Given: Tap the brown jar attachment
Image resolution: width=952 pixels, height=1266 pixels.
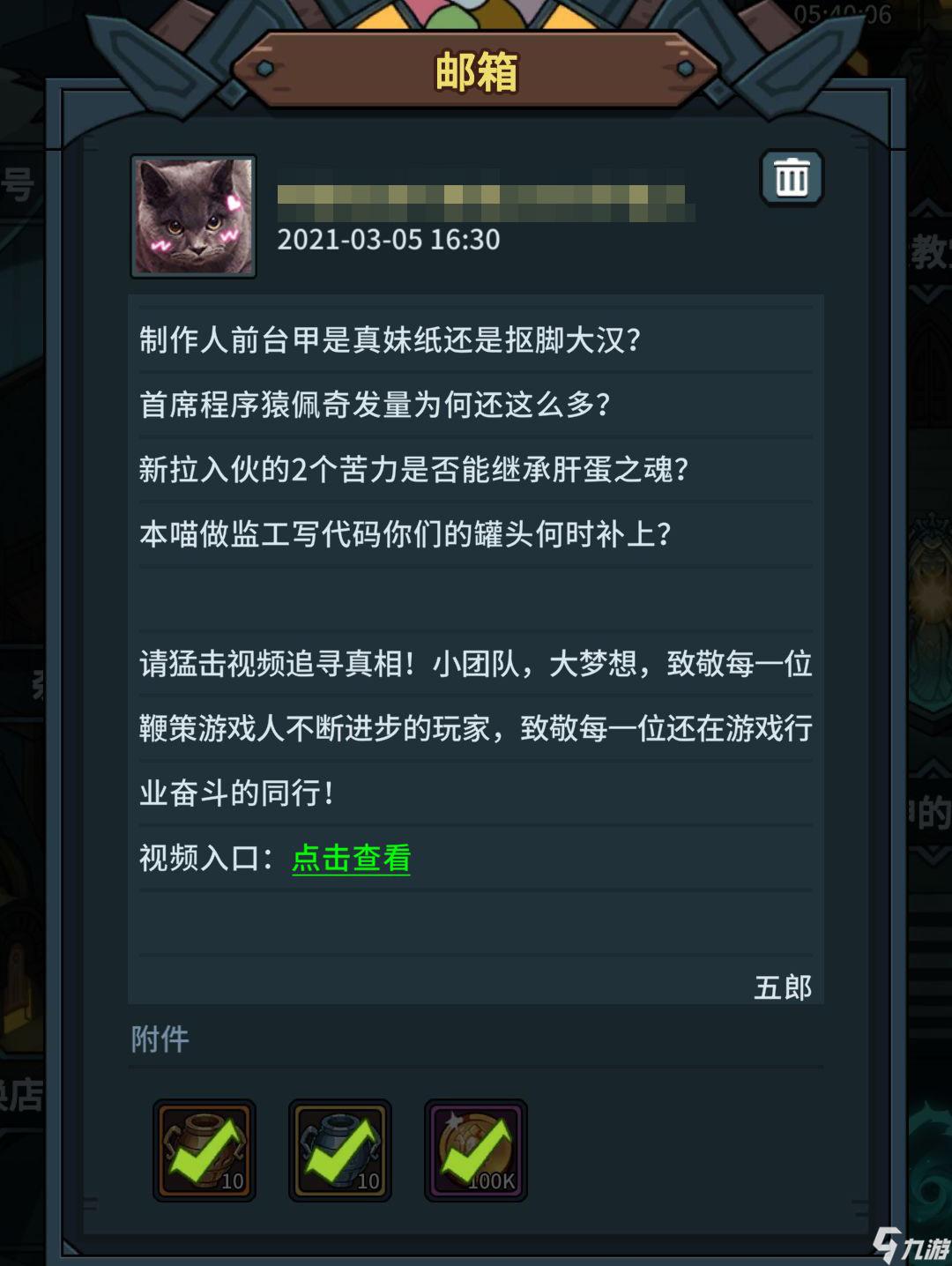Looking at the screenshot, I should tap(205, 1150).
